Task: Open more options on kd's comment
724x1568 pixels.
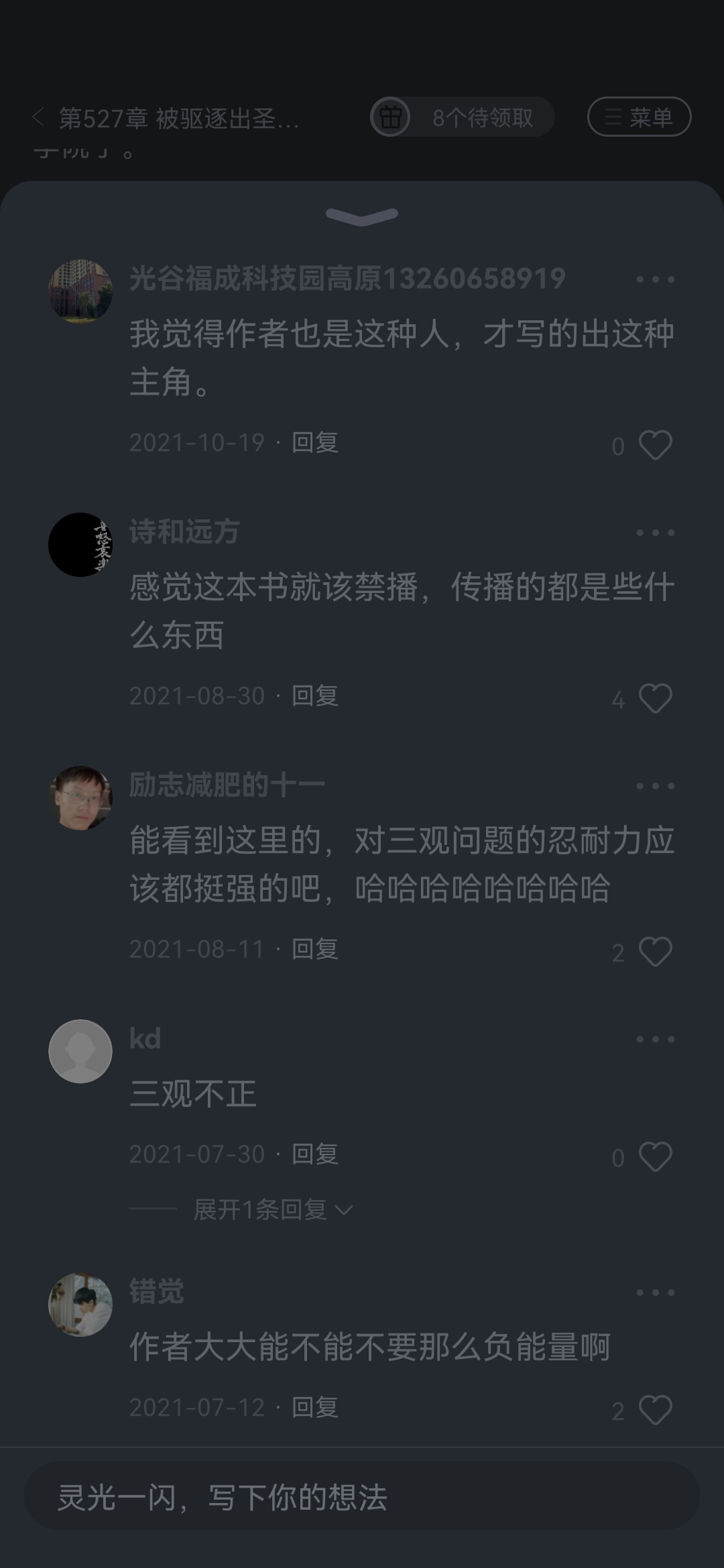Action: (655, 1039)
